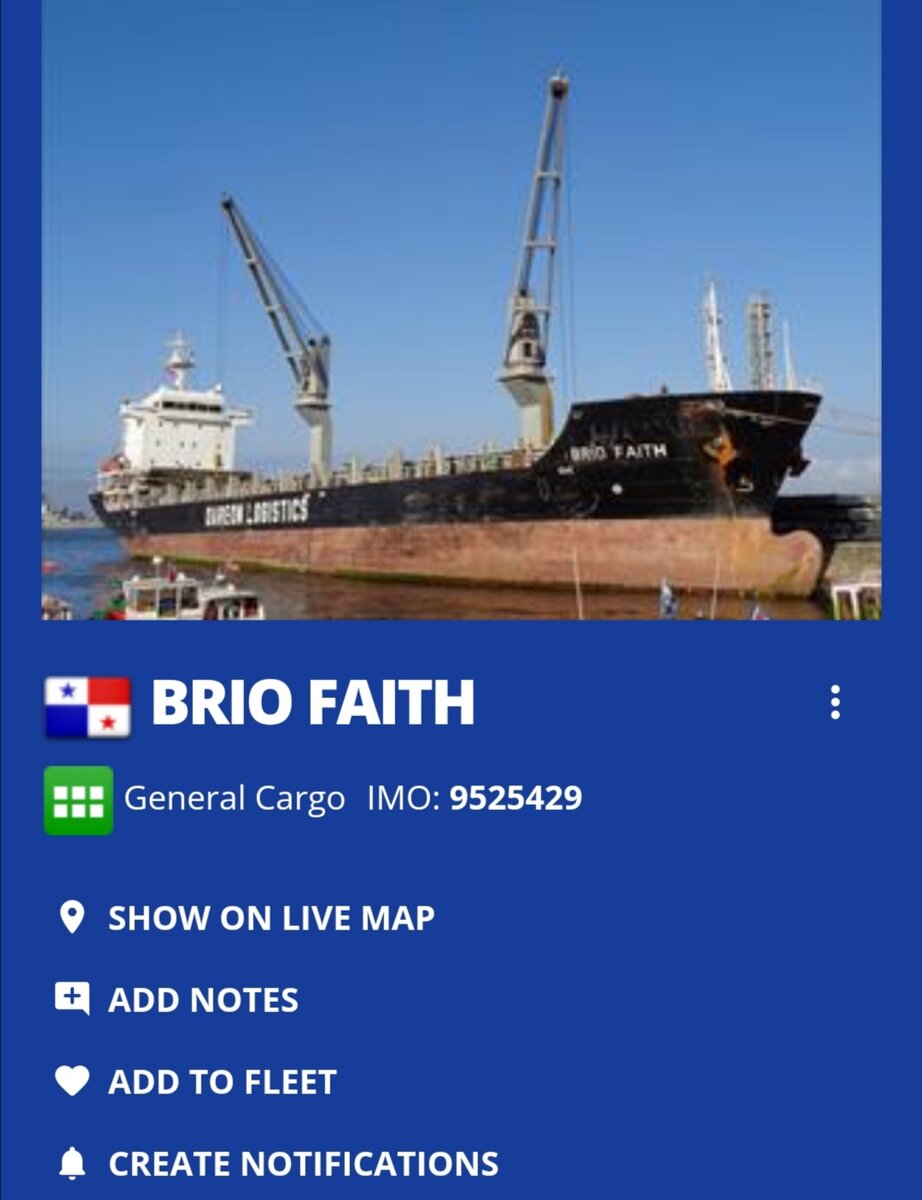The width and height of the screenshot is (922, 1200).
Task: Create notifications for this ship
Action: coord(303,1164)
